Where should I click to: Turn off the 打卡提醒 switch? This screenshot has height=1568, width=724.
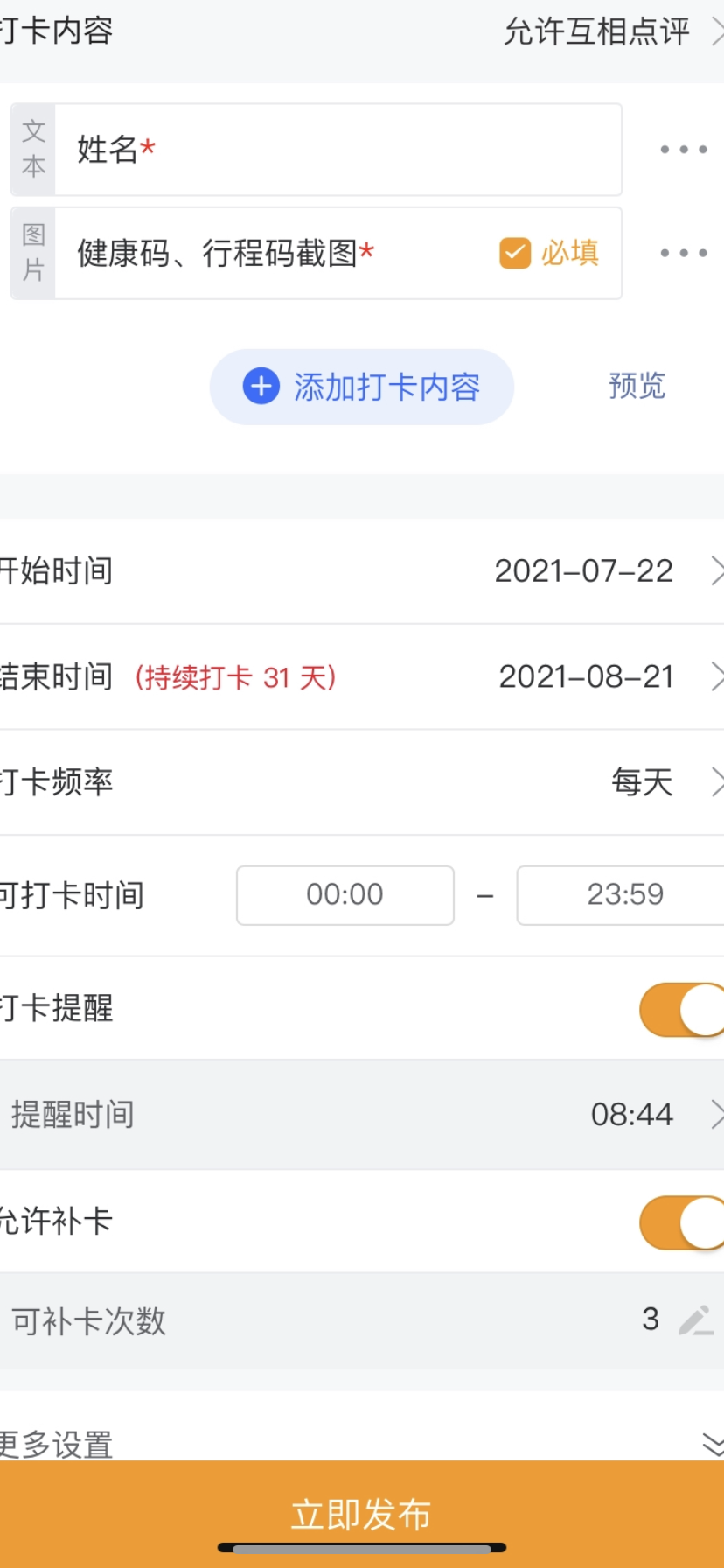[x=682, y=1009]
